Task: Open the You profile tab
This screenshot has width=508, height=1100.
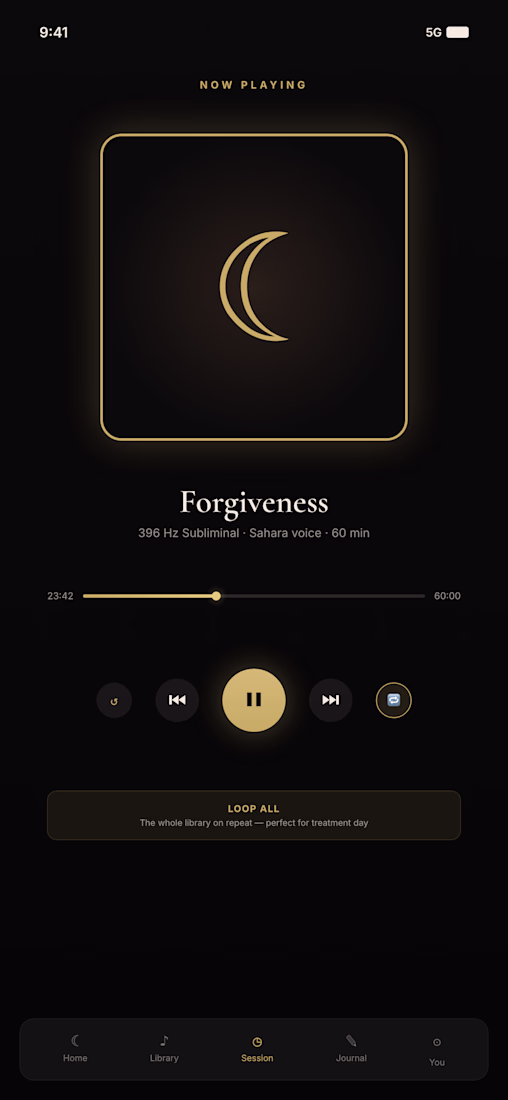Action: coord(437,1051)
